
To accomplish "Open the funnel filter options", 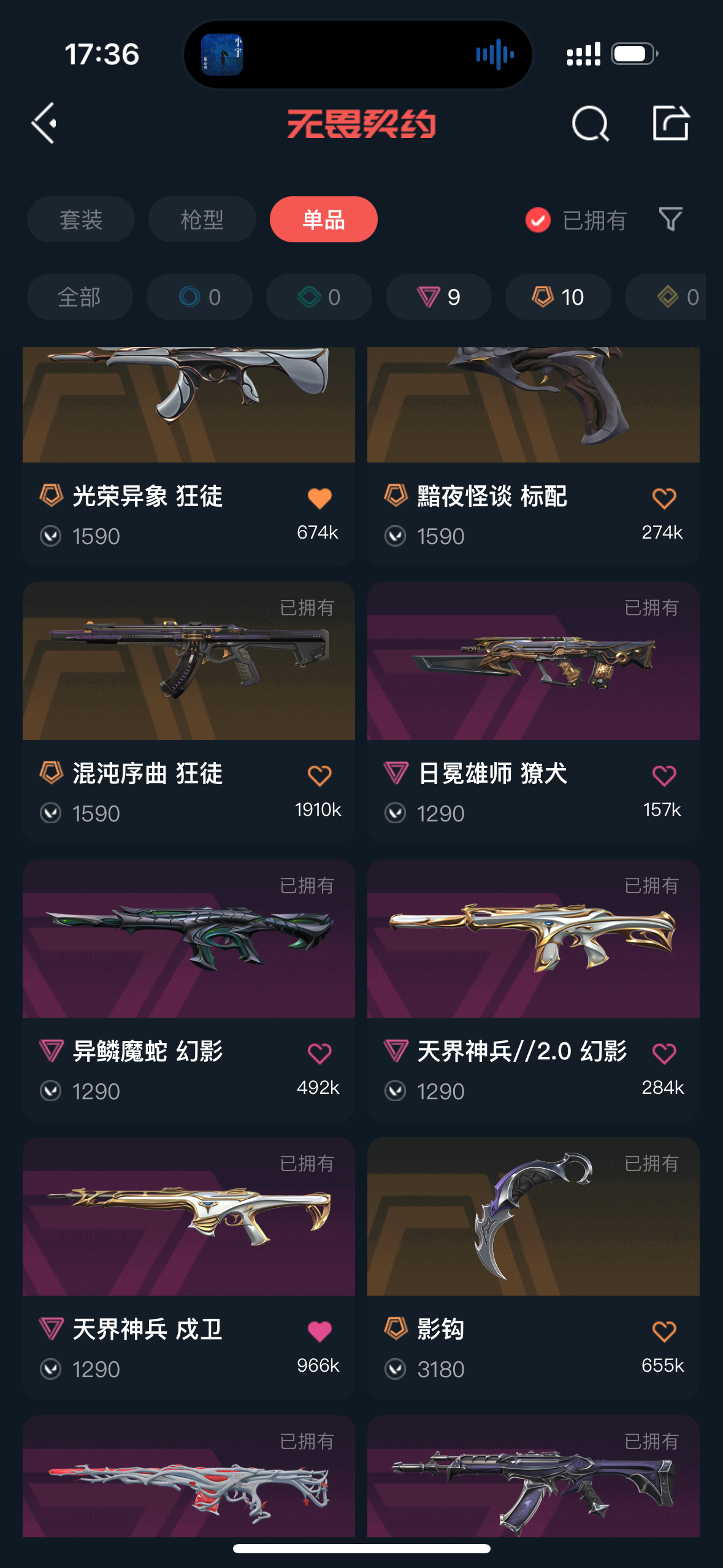I will pyautogui.click(x=670, y=220).
